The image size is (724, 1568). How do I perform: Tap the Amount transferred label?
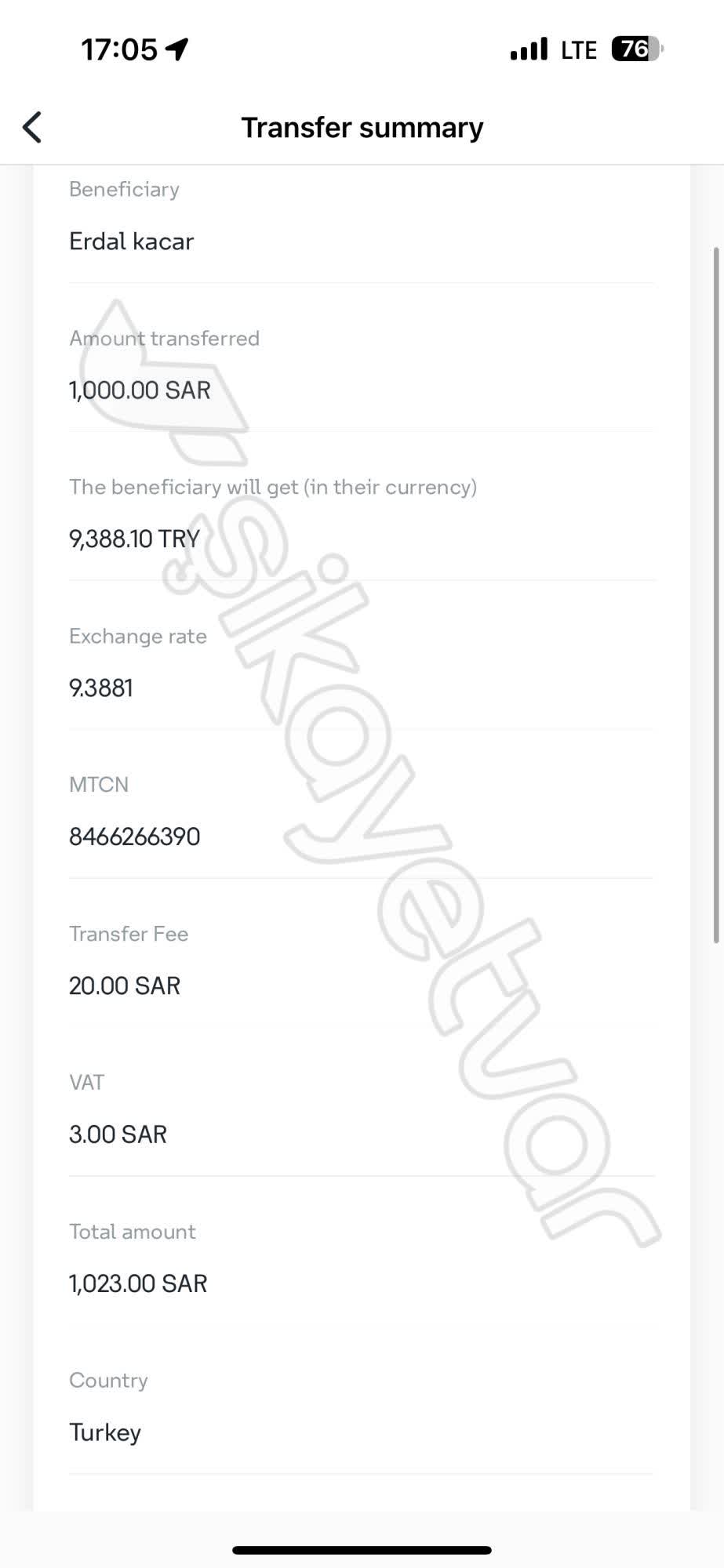point(164,338)
